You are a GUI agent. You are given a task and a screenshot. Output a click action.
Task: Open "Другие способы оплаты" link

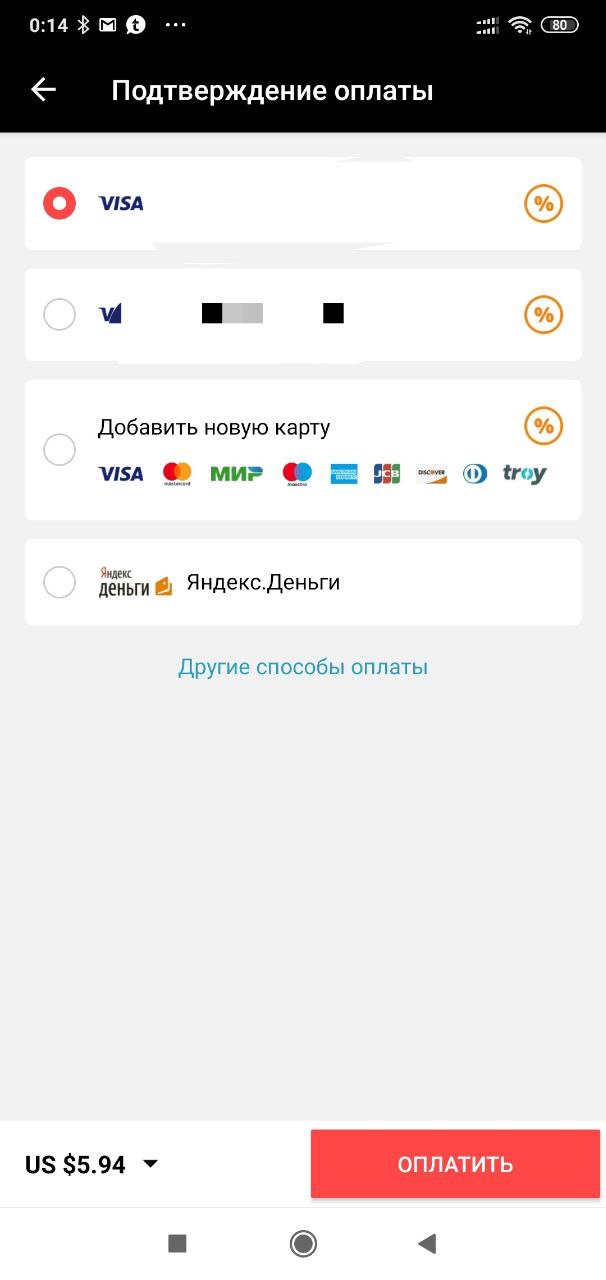coord(303,667)
